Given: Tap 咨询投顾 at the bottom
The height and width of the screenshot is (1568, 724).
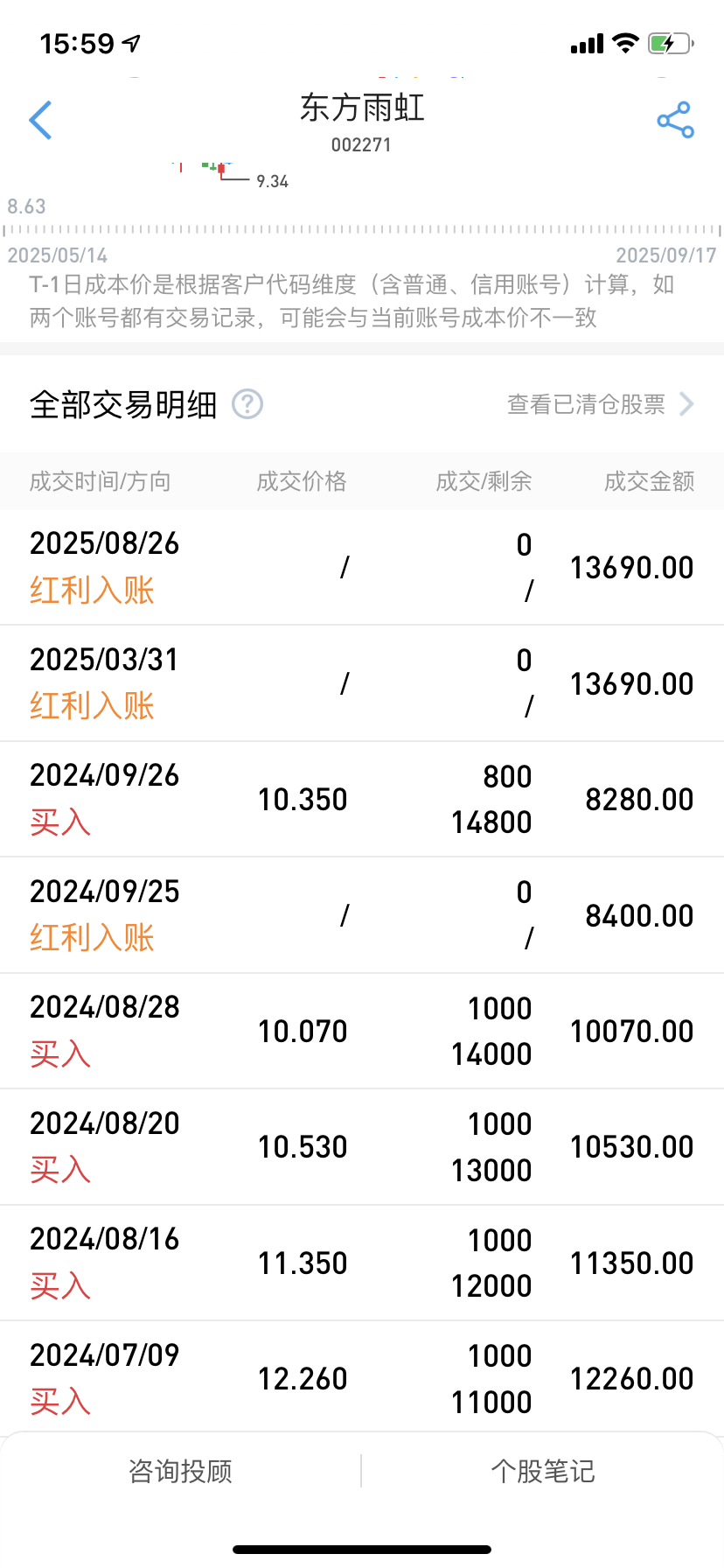Looking at the screenshot, I should tap(181, 1471).
